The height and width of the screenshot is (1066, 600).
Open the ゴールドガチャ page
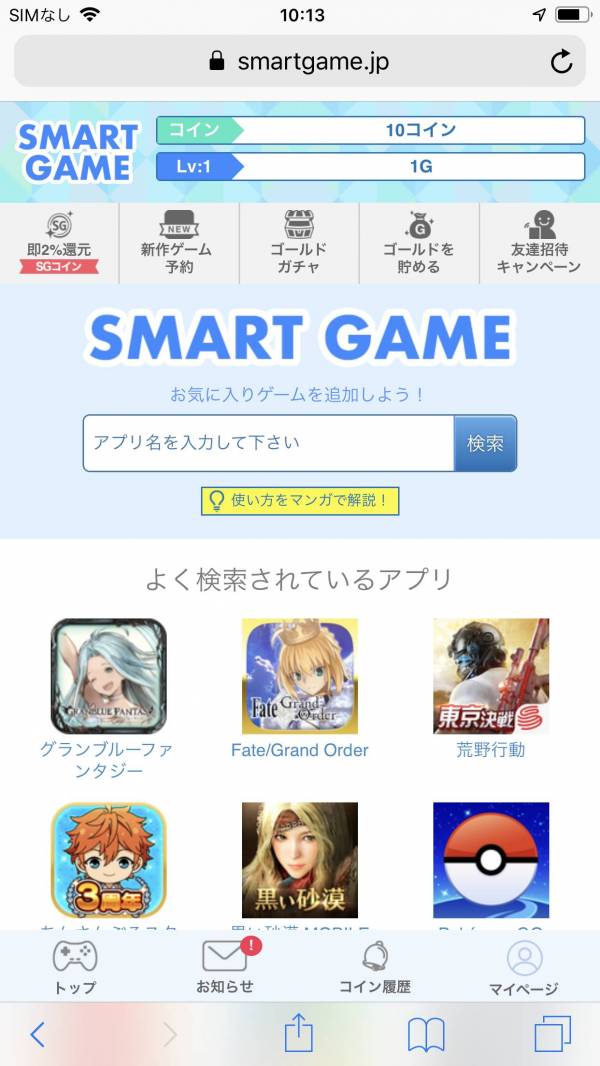(299, 244)
